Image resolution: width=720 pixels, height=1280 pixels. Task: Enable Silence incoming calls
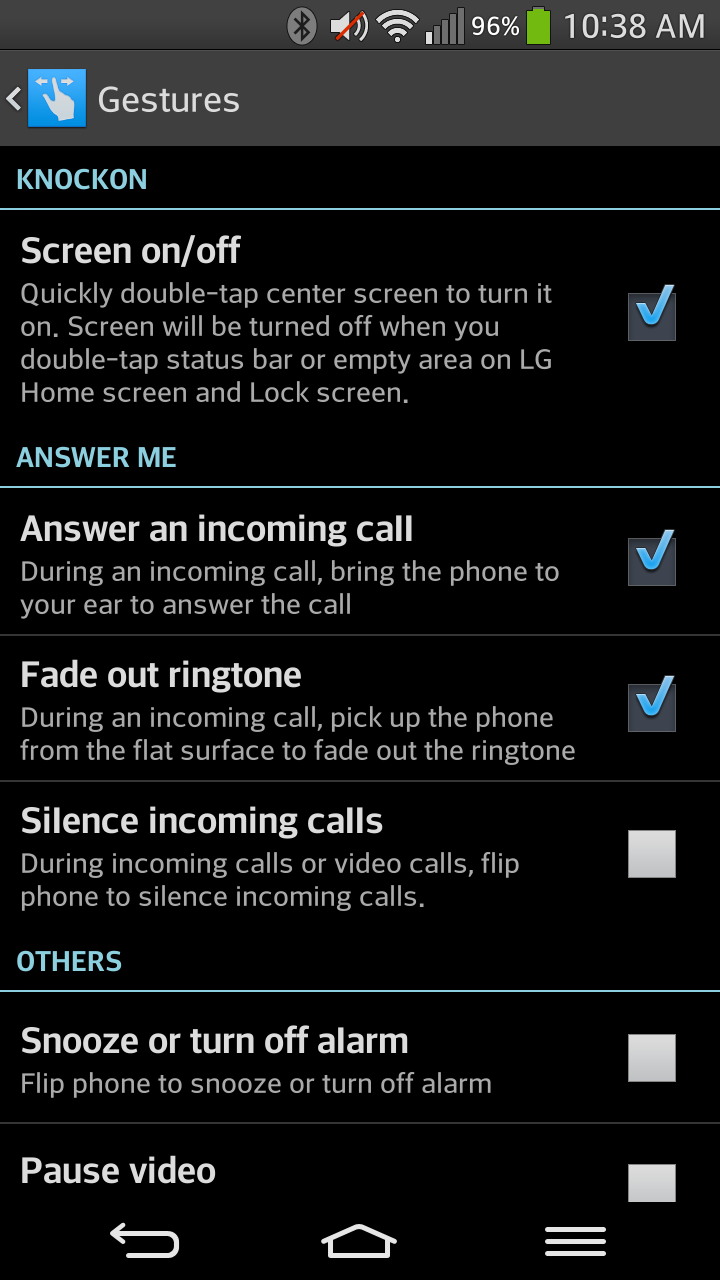click(x=651, y=853)
